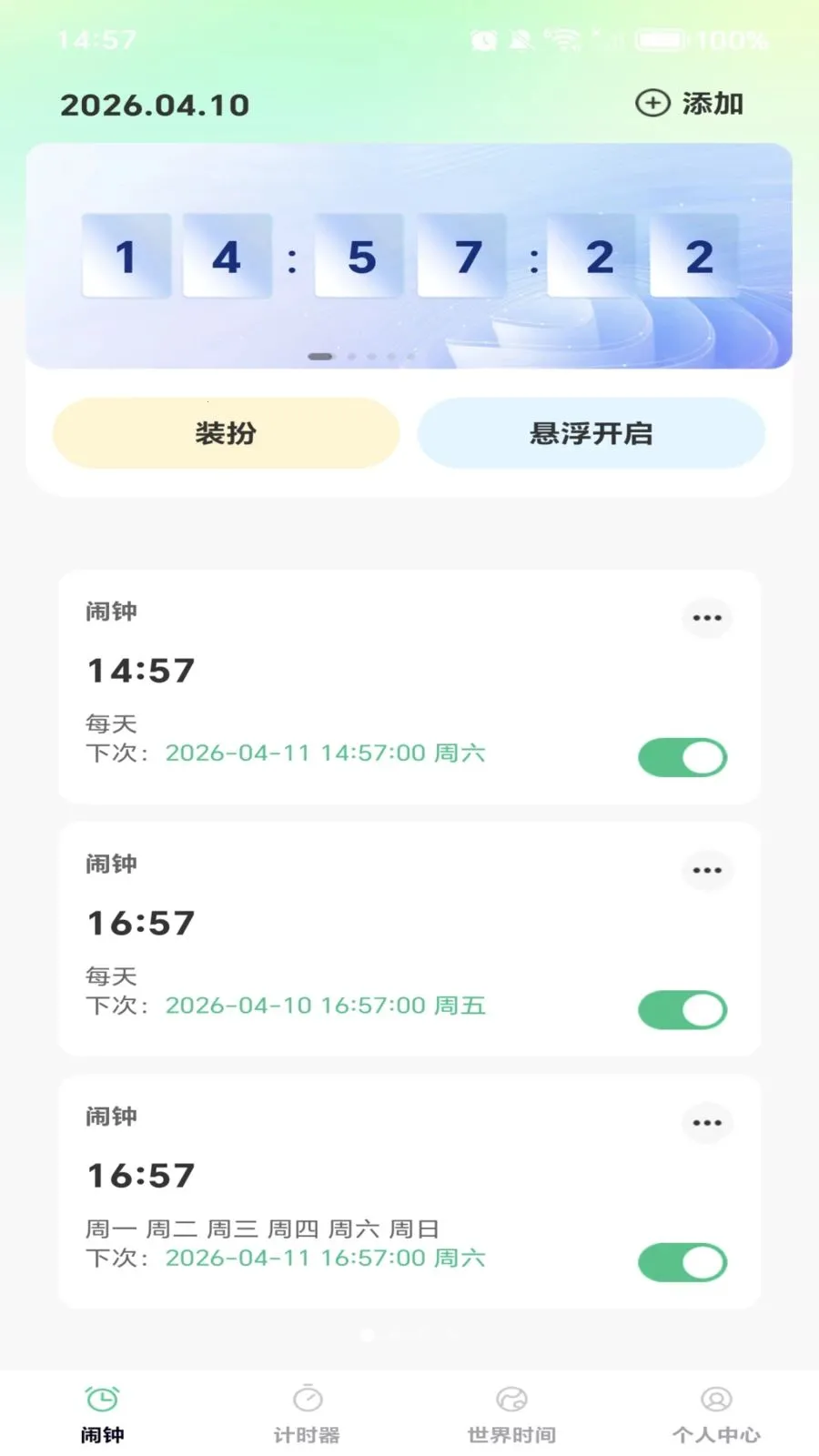The width and height of the screenshot is (819, 1456).
Task: Tap the 2026.04.10 date heading
Action: click(153, 105)
